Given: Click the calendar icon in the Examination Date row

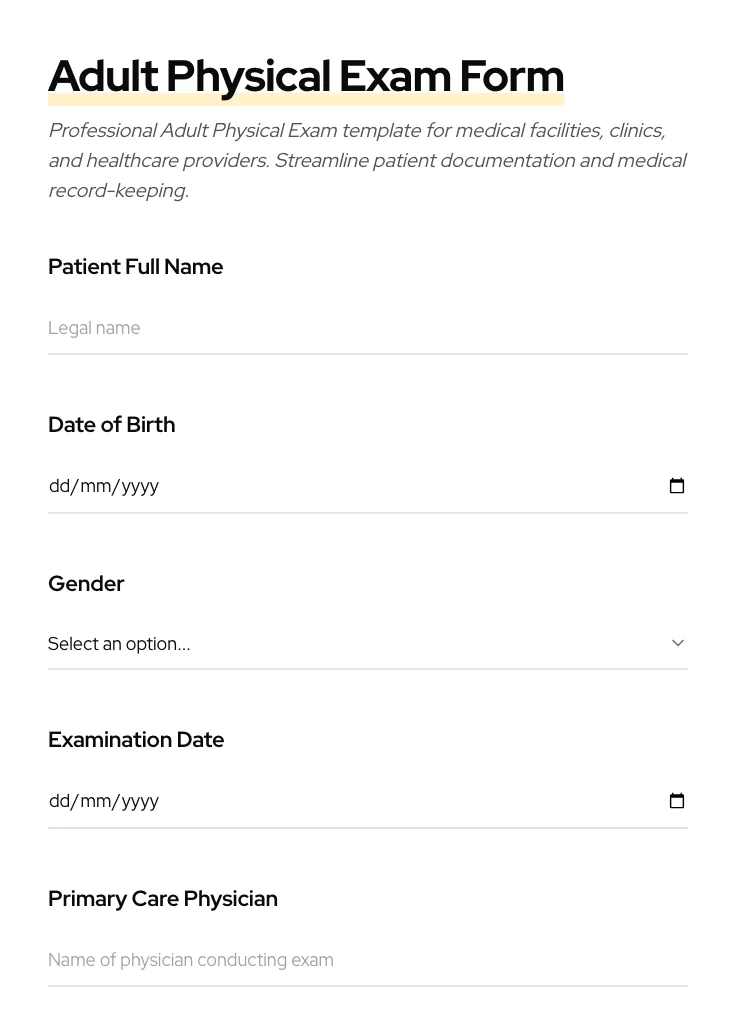Looking at the screenshot, I should click(x=677, y=800).
